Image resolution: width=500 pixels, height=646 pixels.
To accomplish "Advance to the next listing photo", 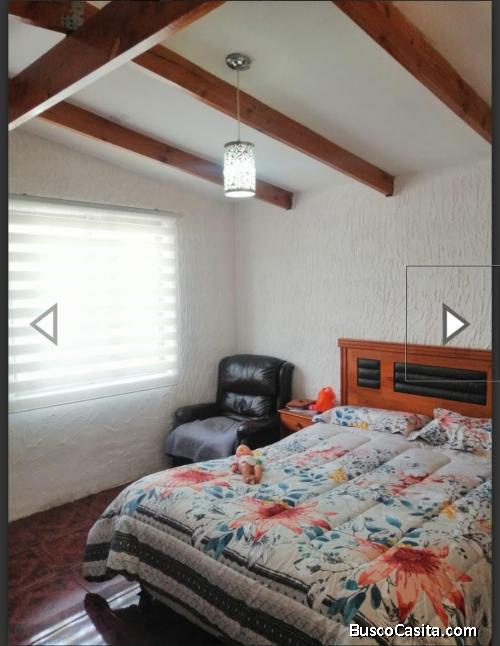I will [456, 324].
